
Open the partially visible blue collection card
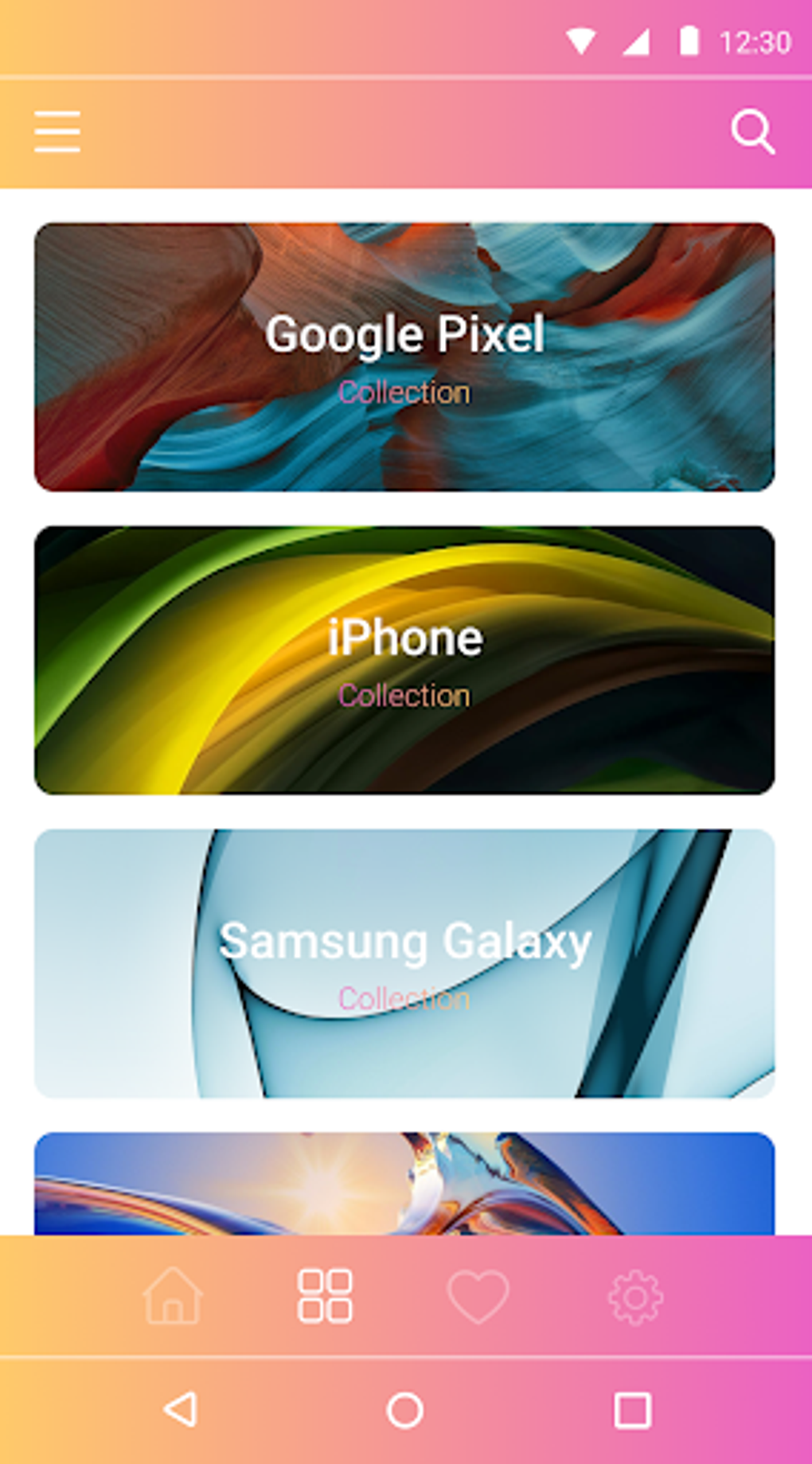pos(404,1183)
